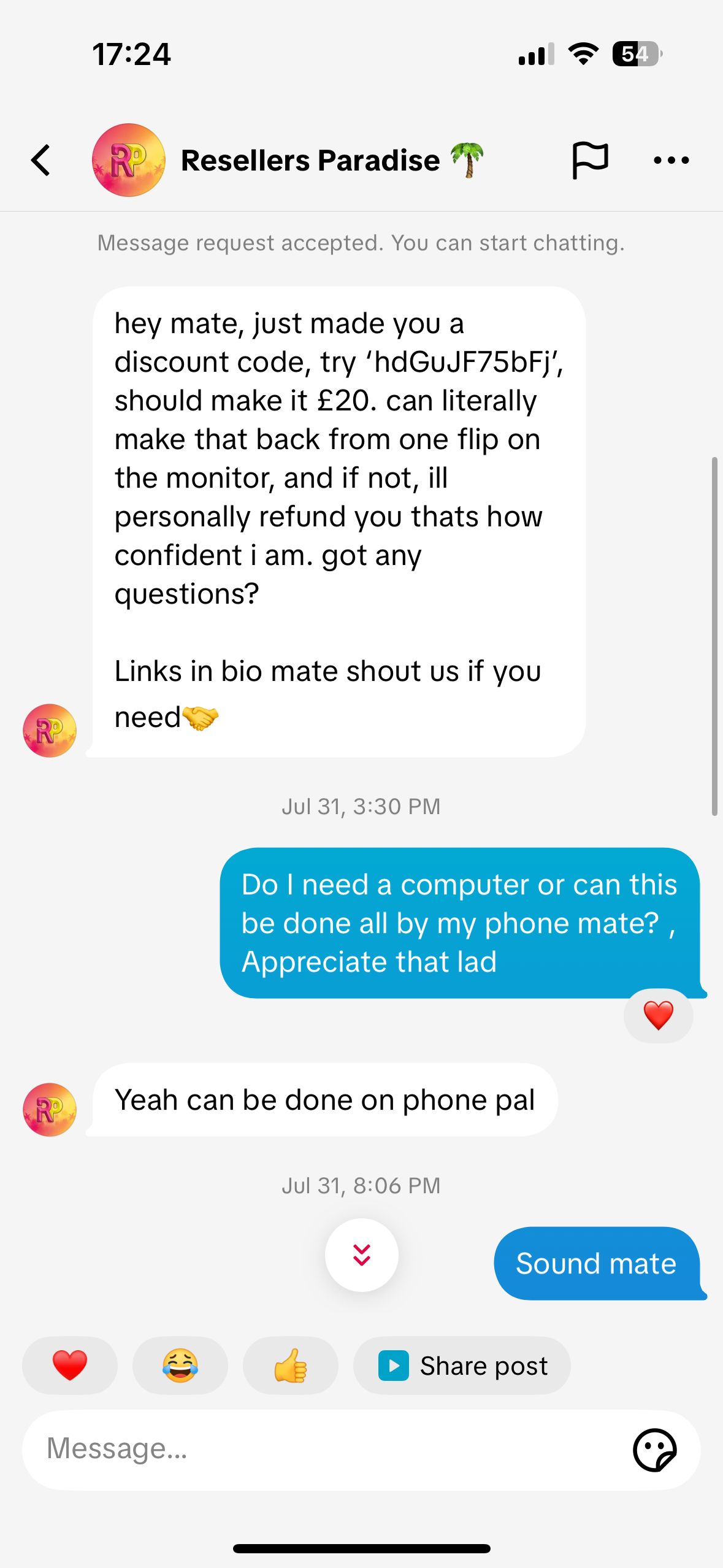Open sender avatar beside 'Yeah can be done' message
This screenshot has height=1568, width=723.
click(x=50, y=1109)
